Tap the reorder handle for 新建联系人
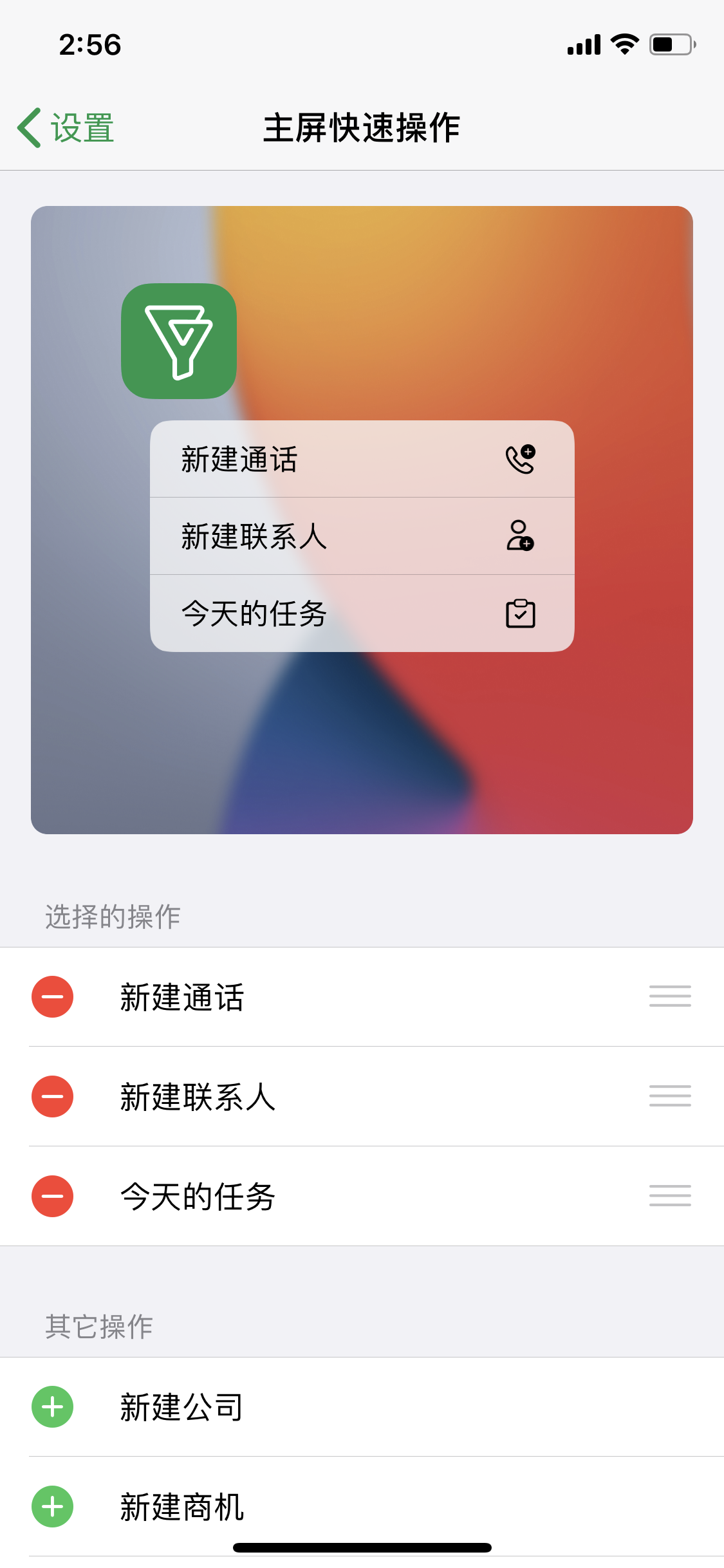724x1568 pixels. (x=670, y=1096)
